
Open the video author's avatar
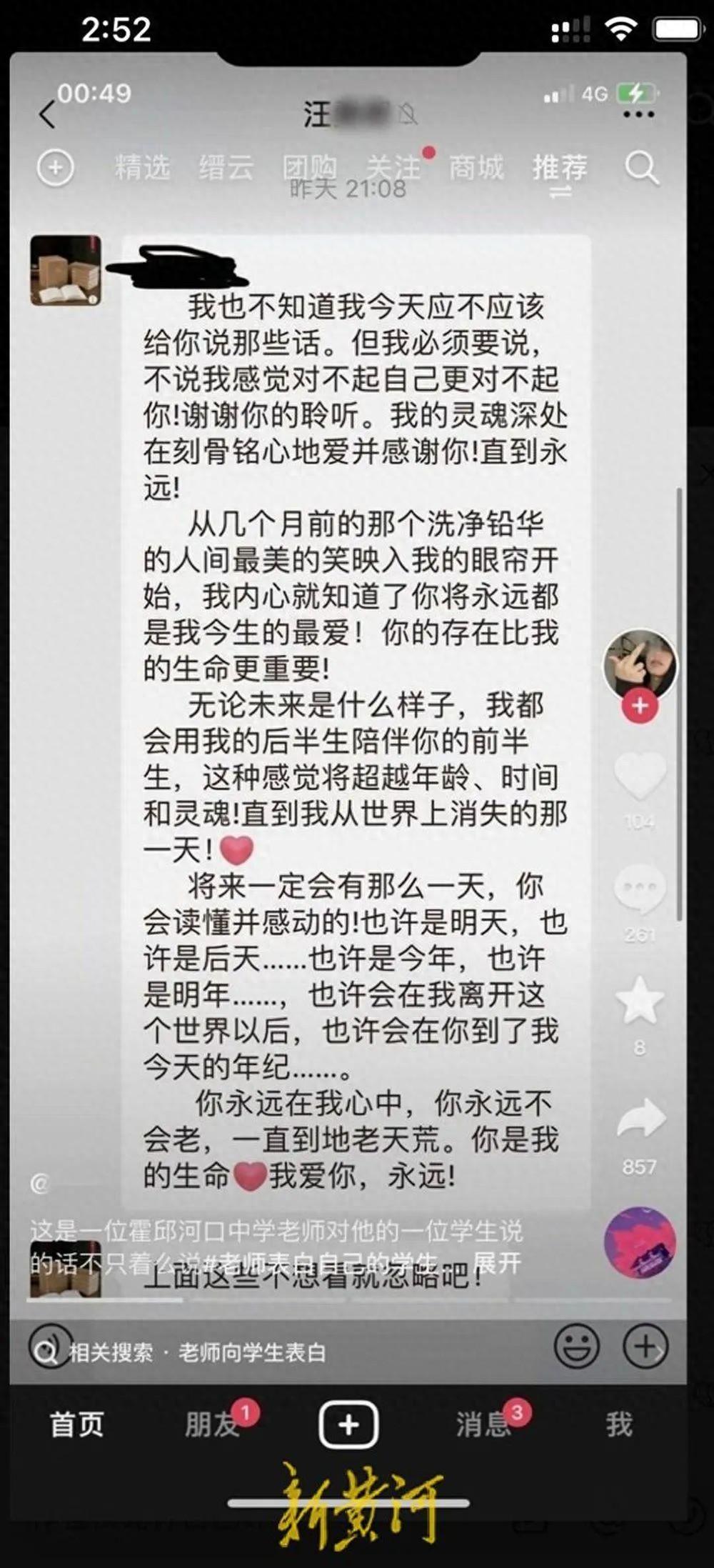pyautogui.click(x=640, y=662)
